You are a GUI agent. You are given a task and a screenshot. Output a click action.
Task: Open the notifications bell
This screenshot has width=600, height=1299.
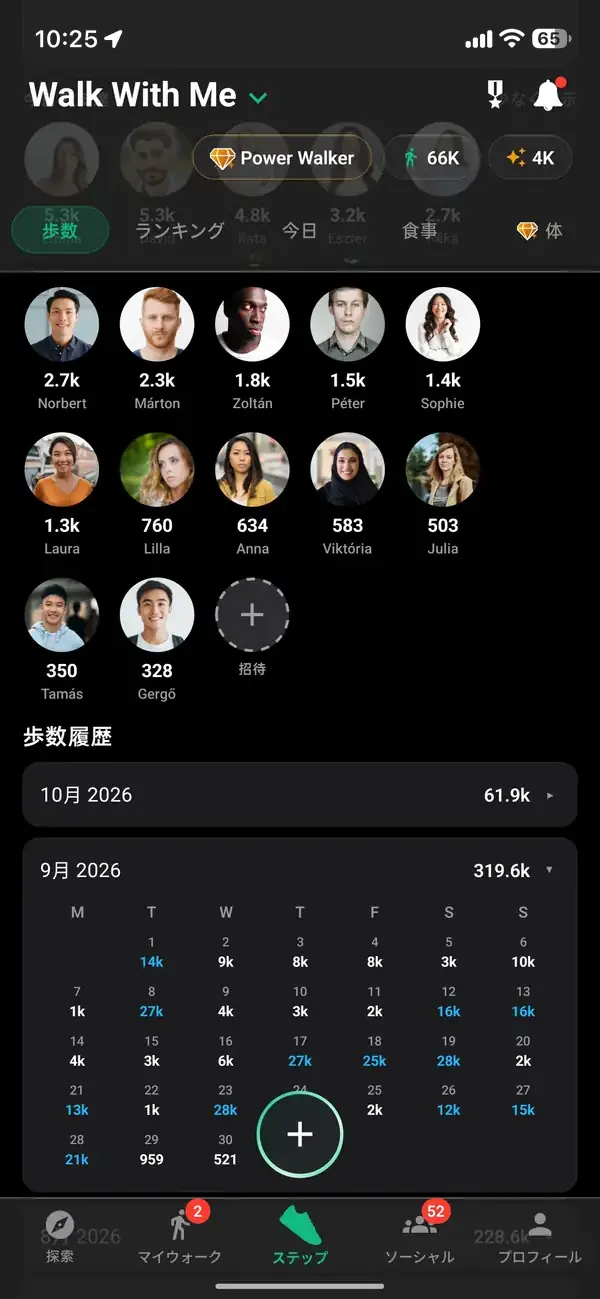[548, 94]
